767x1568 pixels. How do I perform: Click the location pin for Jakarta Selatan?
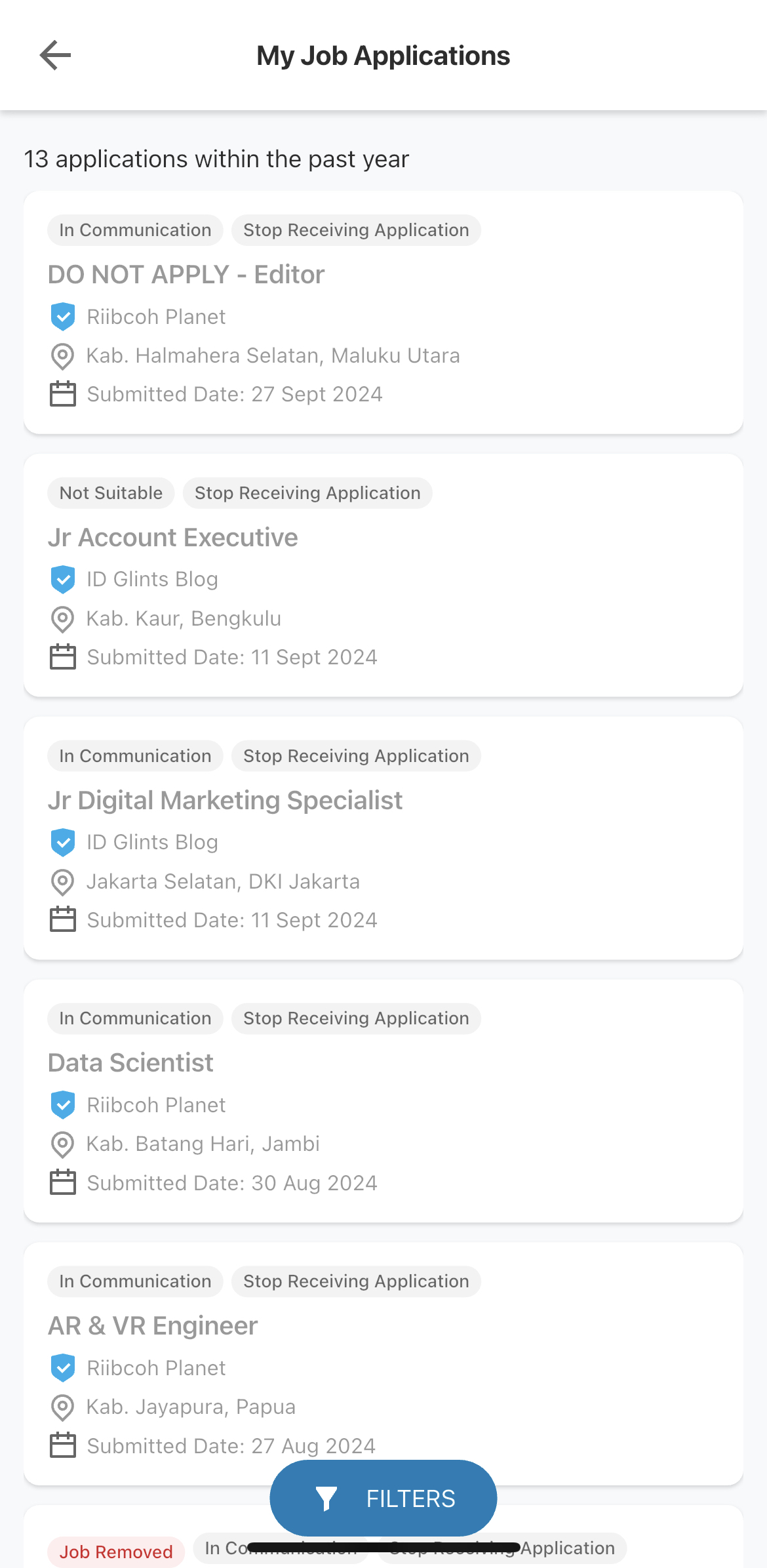62,882
